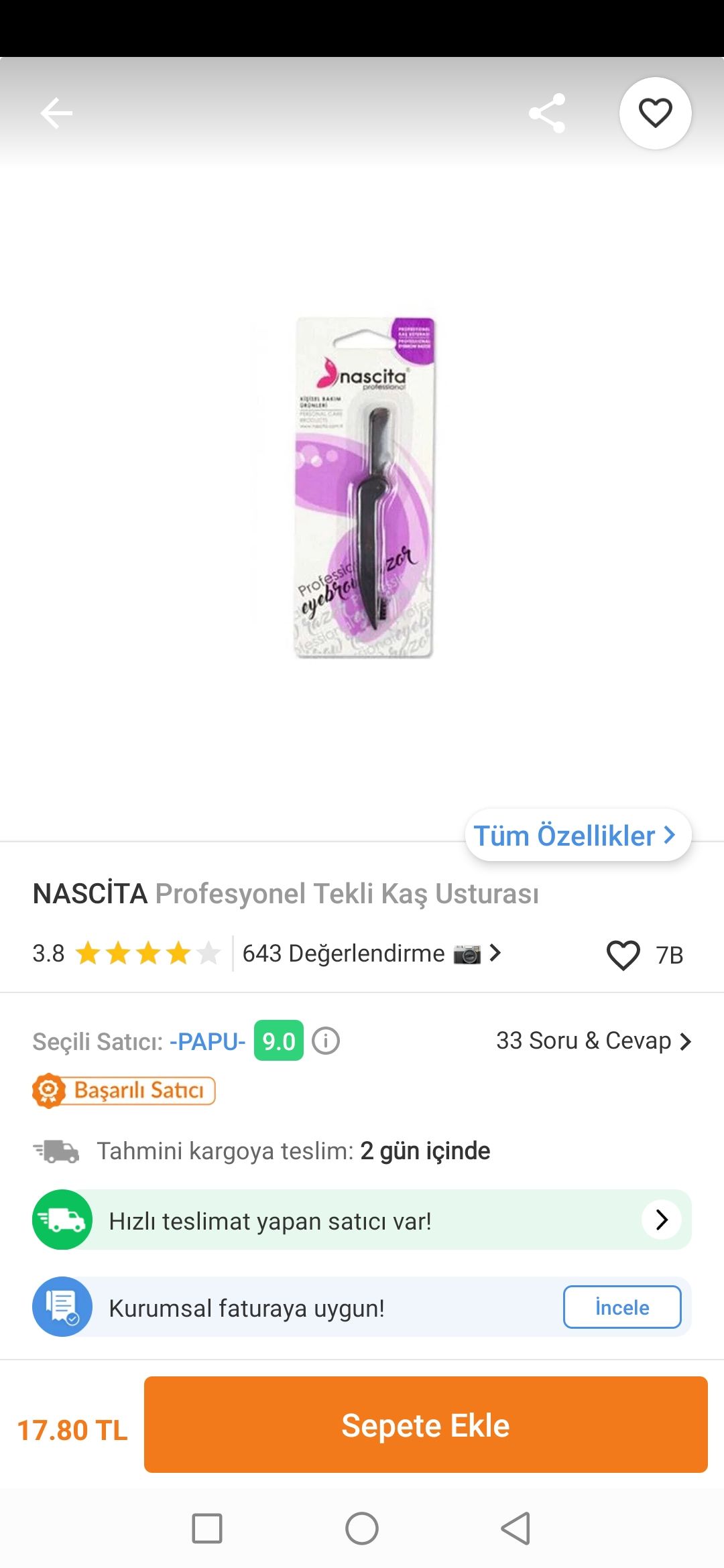The height and width of the screenshot is (1568, 724).
Task: Go to the system home screen
Action: pos(362,1528)
